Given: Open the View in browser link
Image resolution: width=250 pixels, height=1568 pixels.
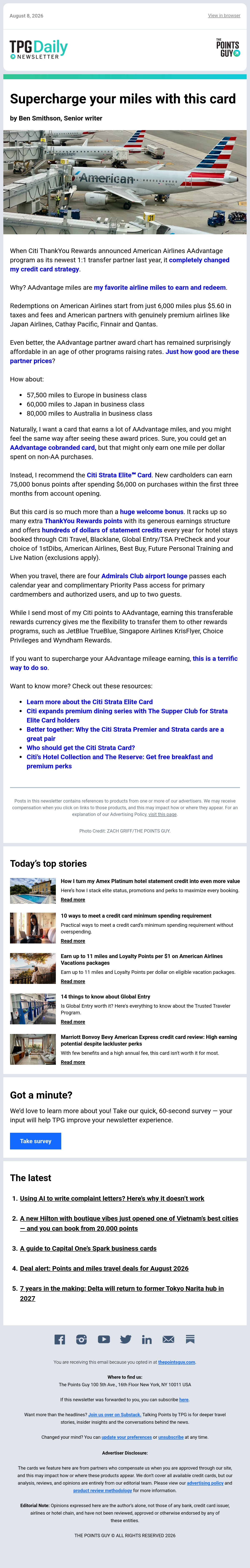Looking at the screenshot, I should [224, 16].
